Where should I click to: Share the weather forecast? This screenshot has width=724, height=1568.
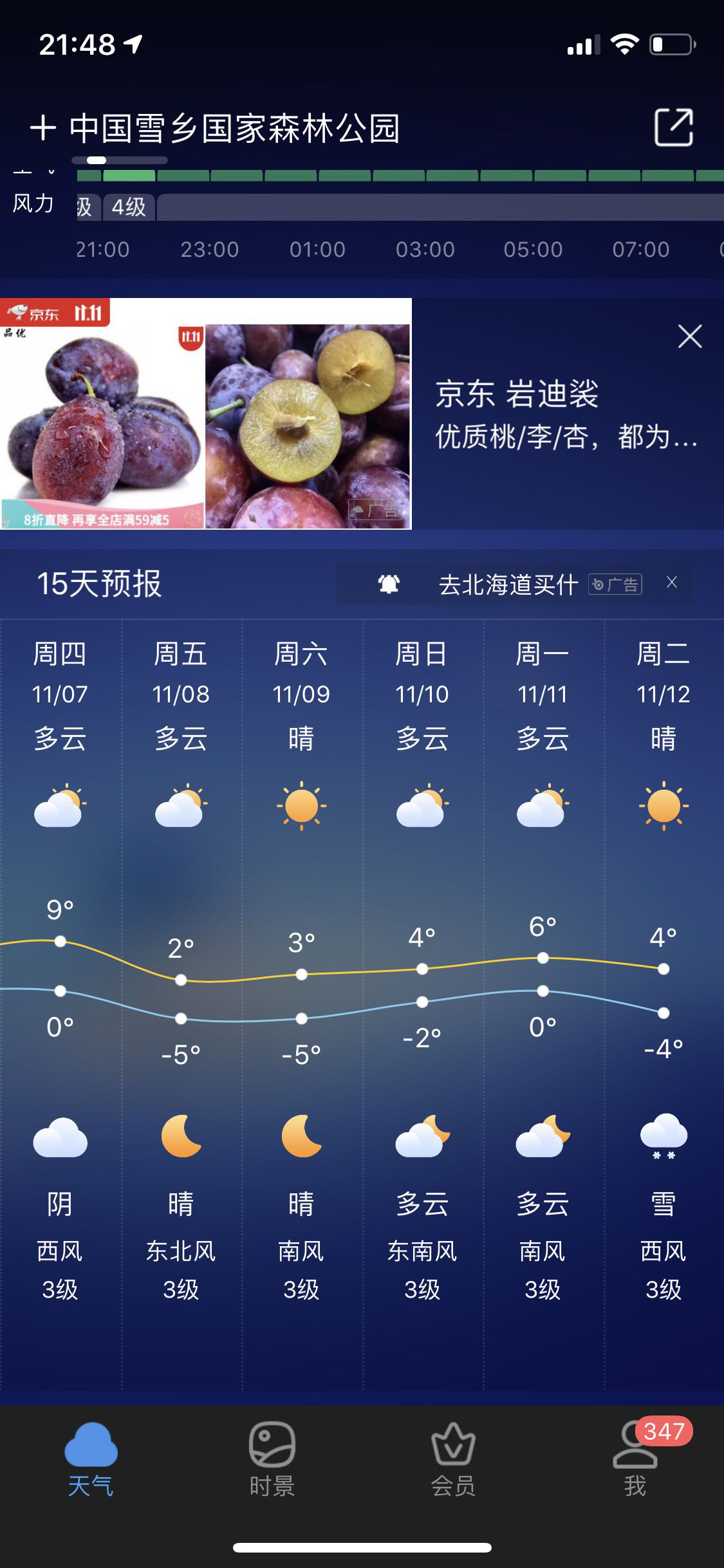pos(673,127)
